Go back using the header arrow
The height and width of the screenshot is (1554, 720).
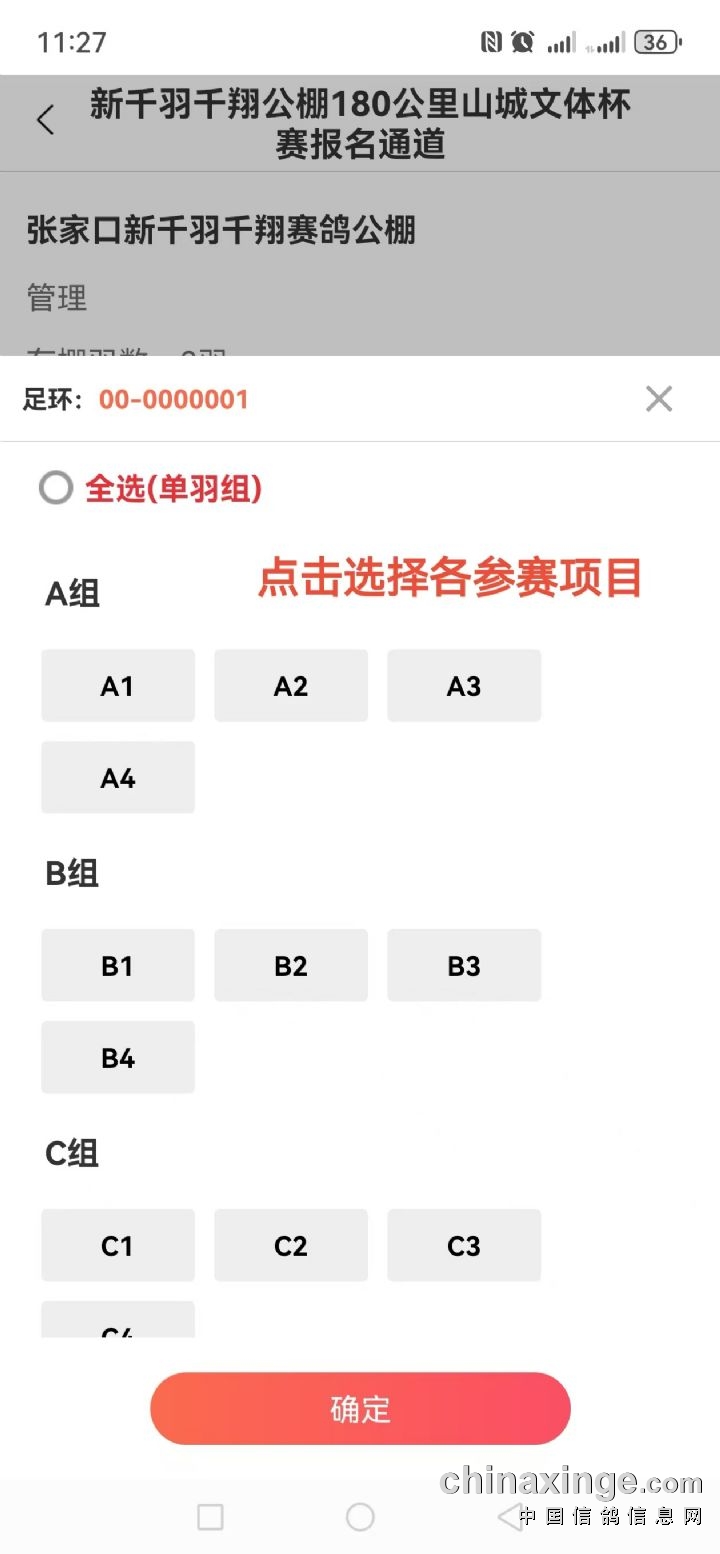(45, 121)
